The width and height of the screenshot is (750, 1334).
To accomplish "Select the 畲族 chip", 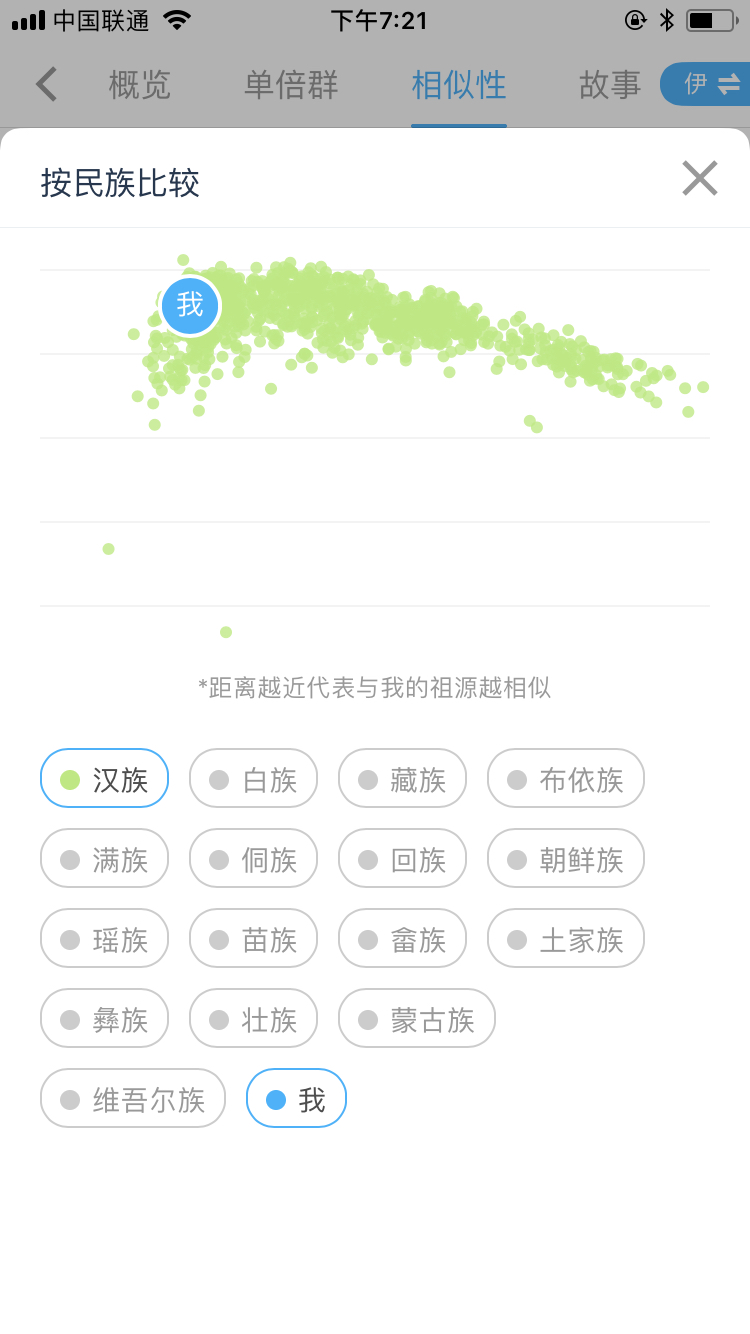I will (x=402, y=938).
